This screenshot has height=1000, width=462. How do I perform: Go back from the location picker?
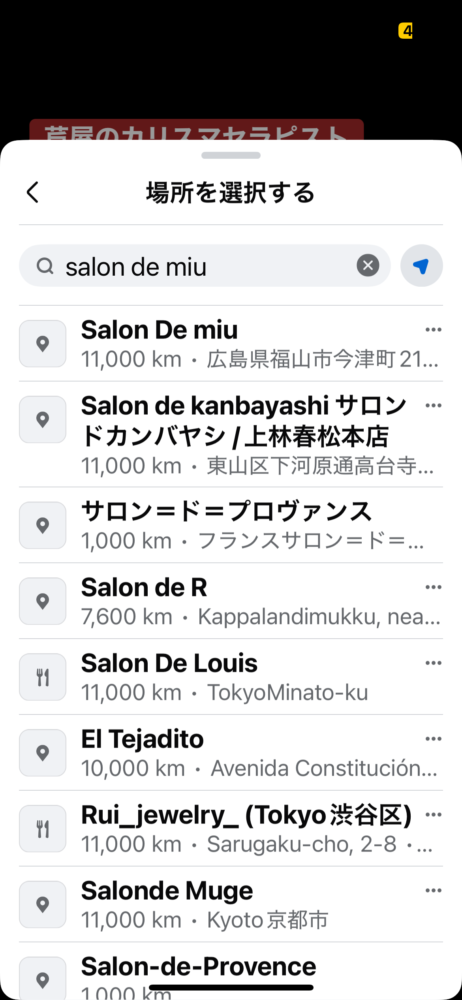point(33,192)
